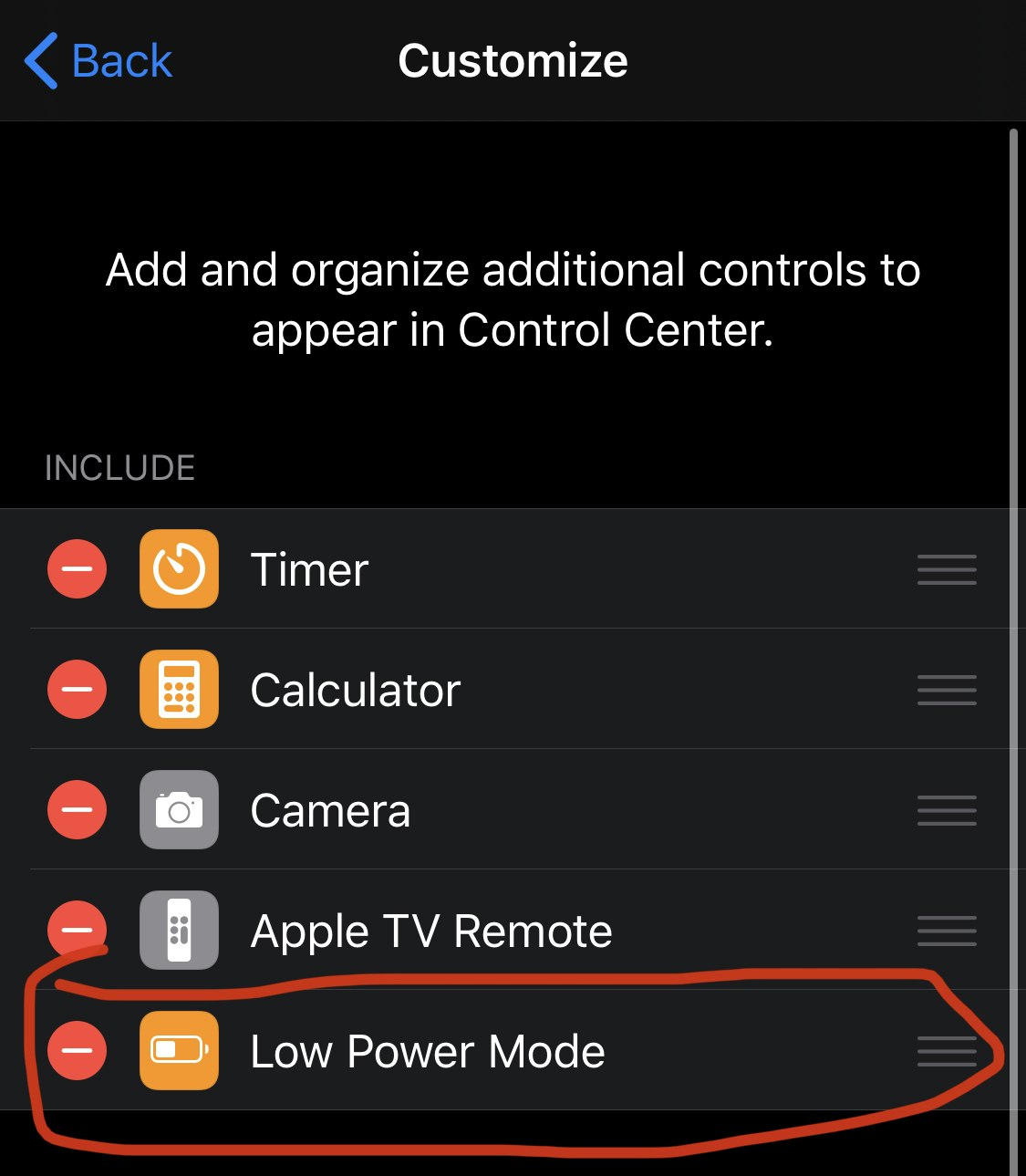Screen dimensions: 1026x1176
Task: Tap the reorder handle beside Timer
Action: pyautogui.click(x=947, y=569)
